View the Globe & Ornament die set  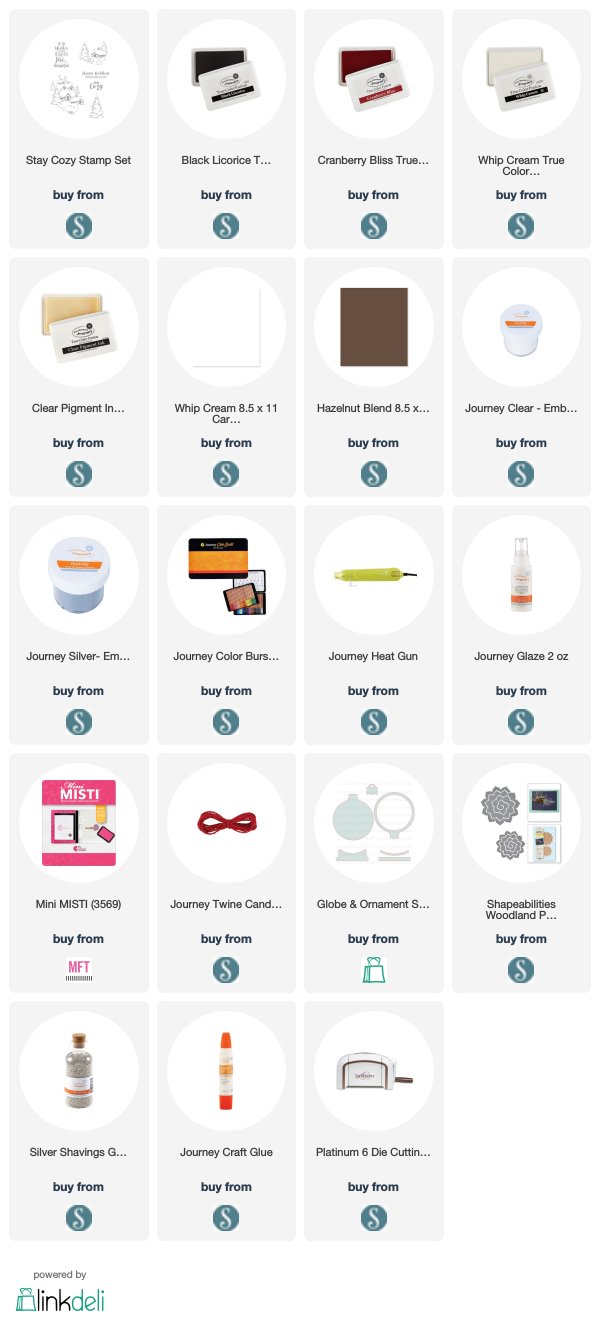(x=374, y=873)
